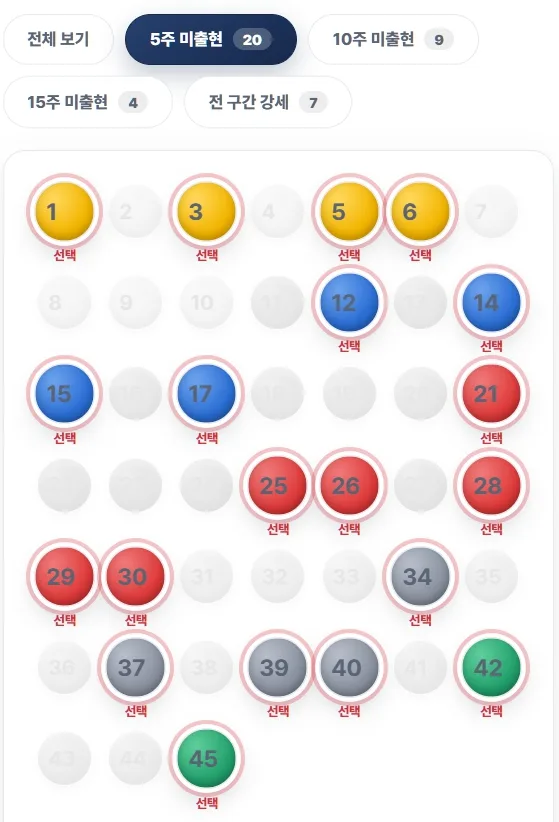Choose yellow ball number 3
This screenshot has width=559, height=822.
coord(207,211)
